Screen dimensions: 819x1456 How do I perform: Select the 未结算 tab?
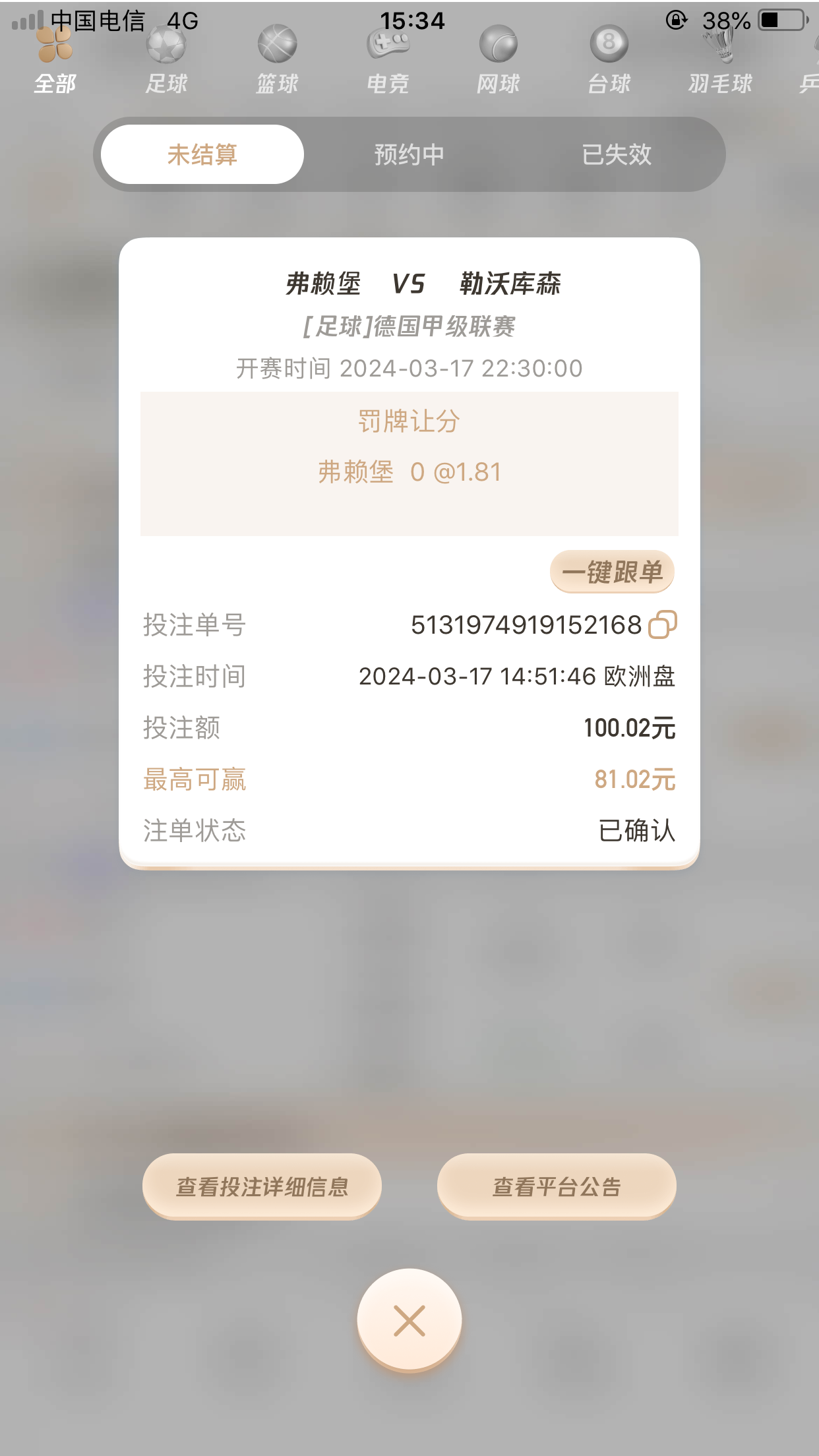coord(202,154)
